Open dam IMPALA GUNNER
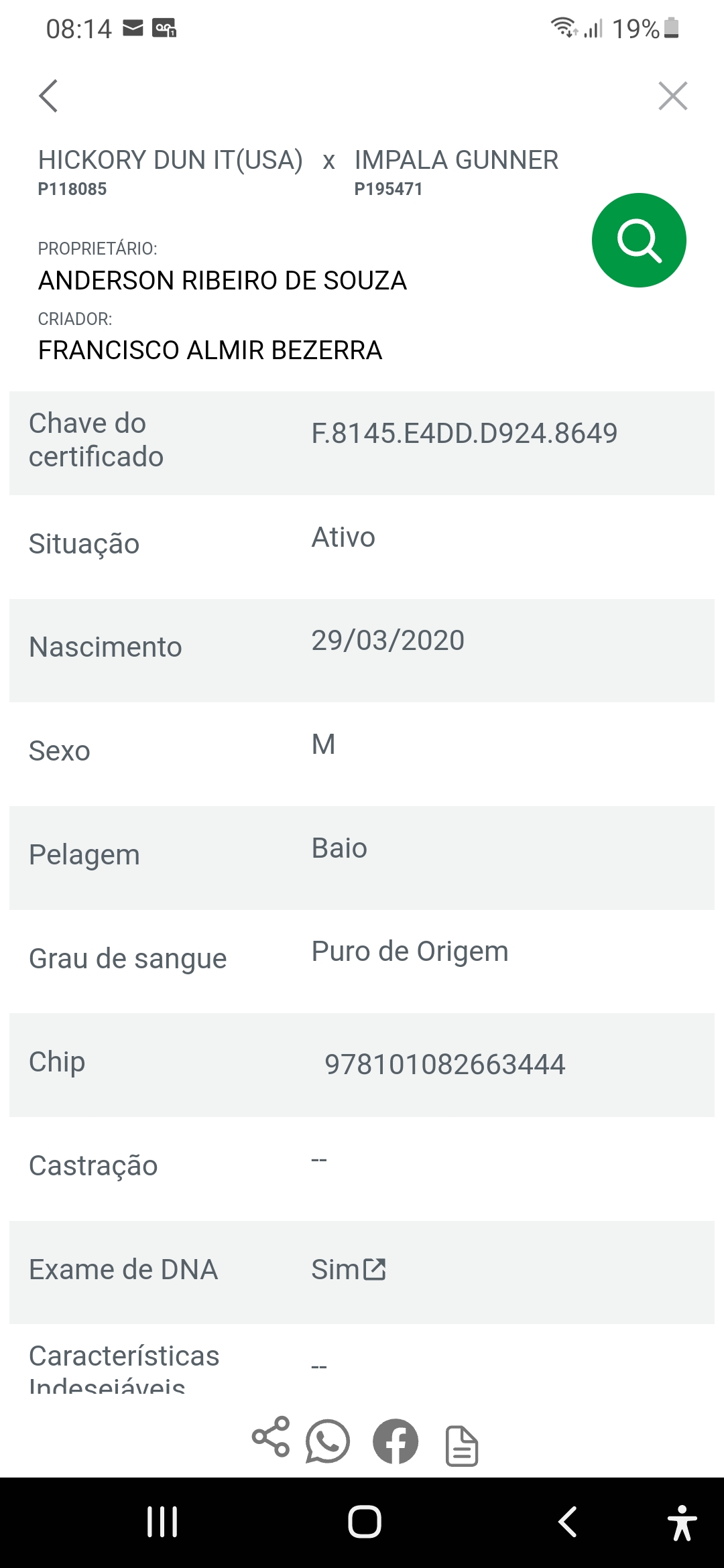 [456, 160]
